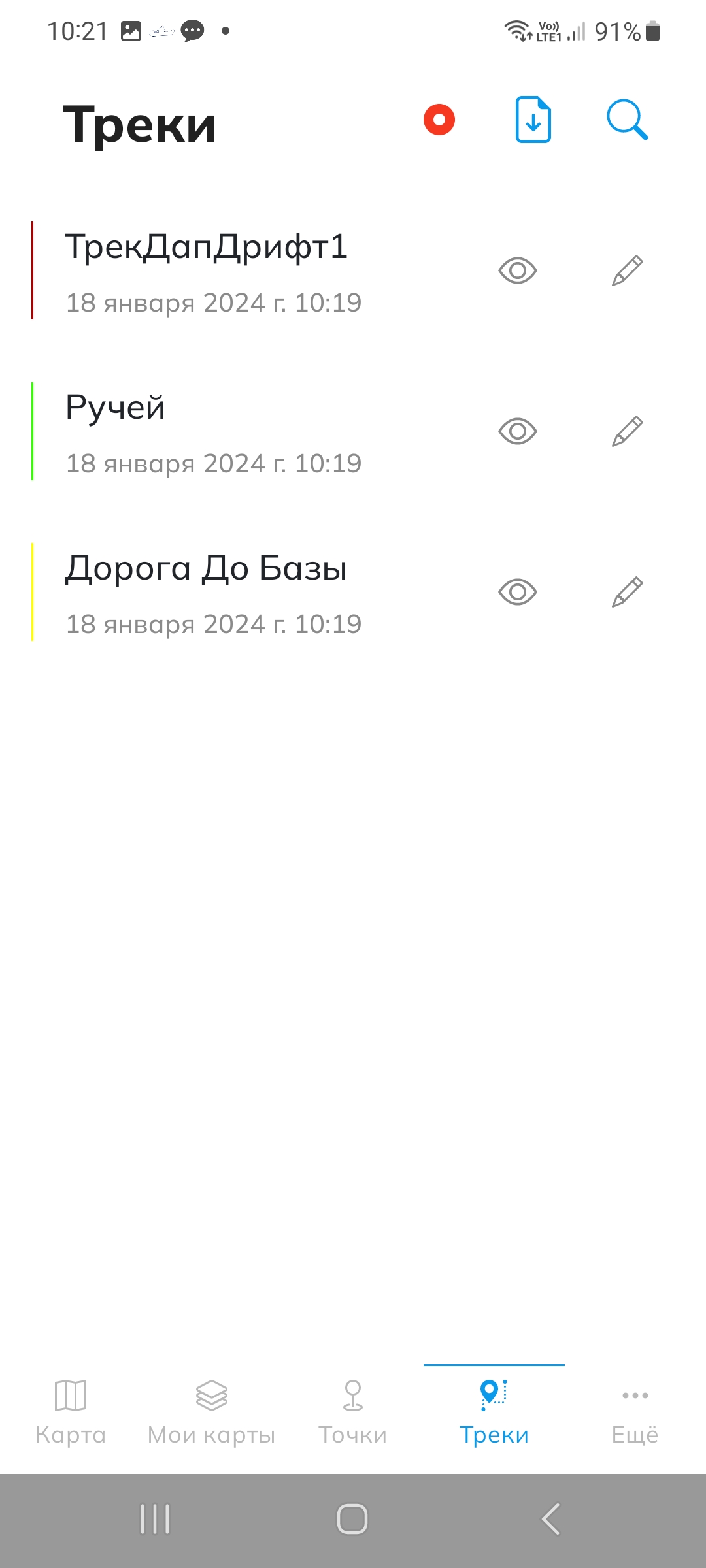
Task: Start recording a new track
Action: pyautogui.click(x=439, y=120)
